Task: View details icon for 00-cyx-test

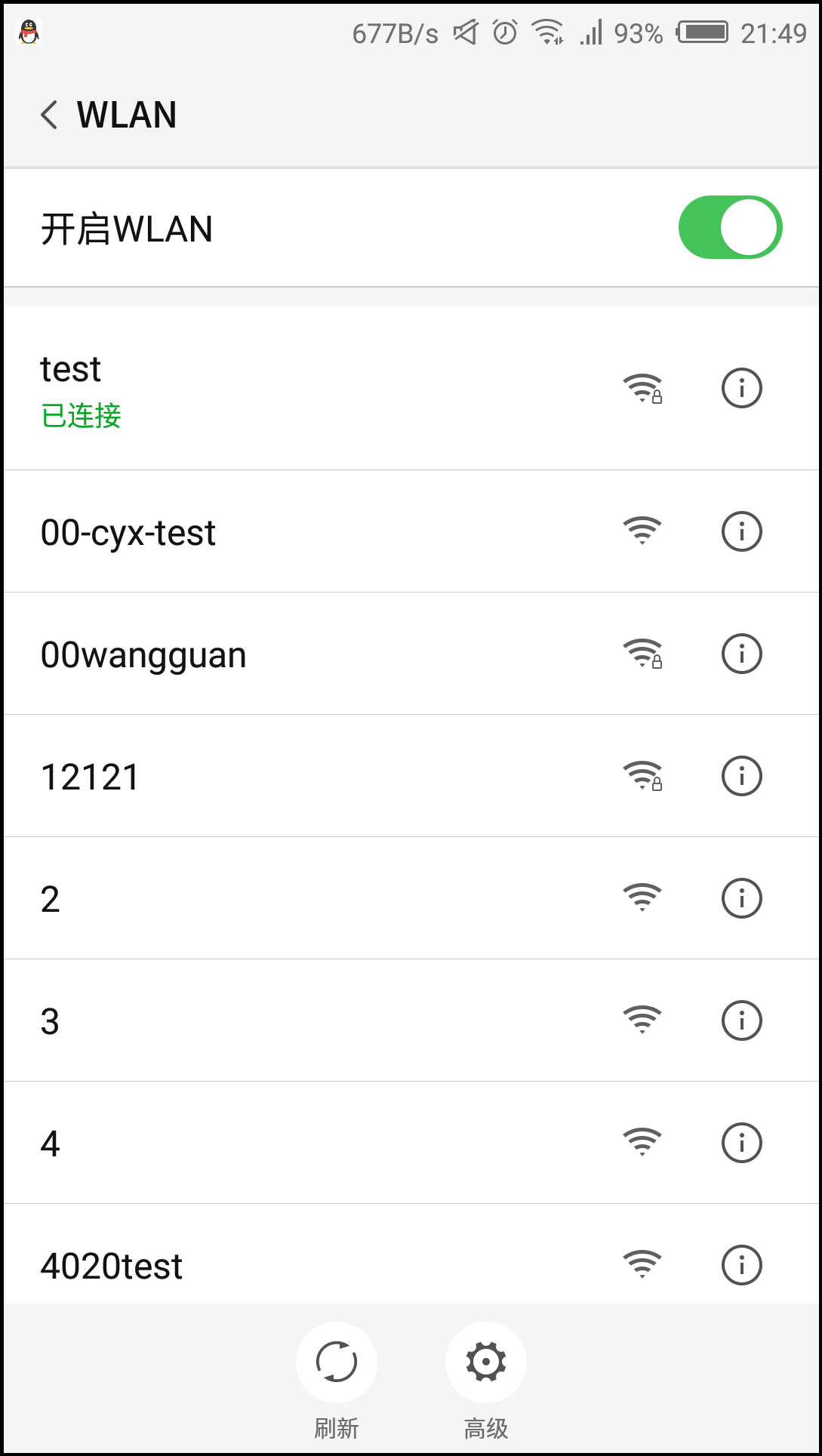Action: (x=741, y=531)
